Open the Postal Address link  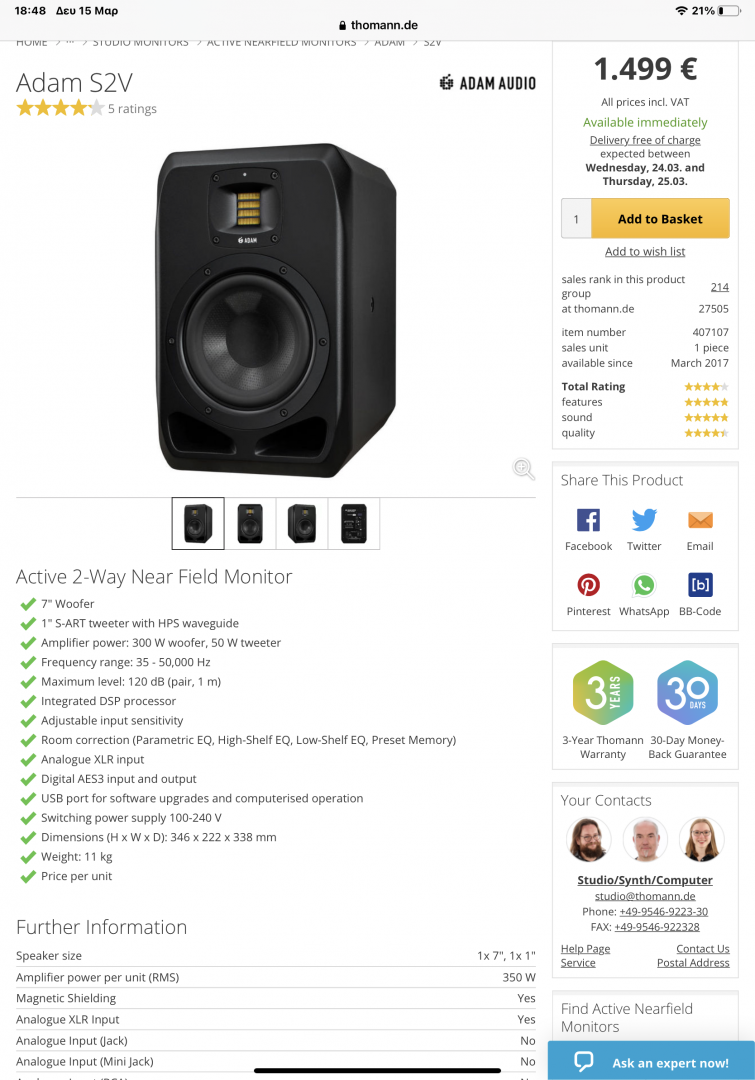(693, 963)
